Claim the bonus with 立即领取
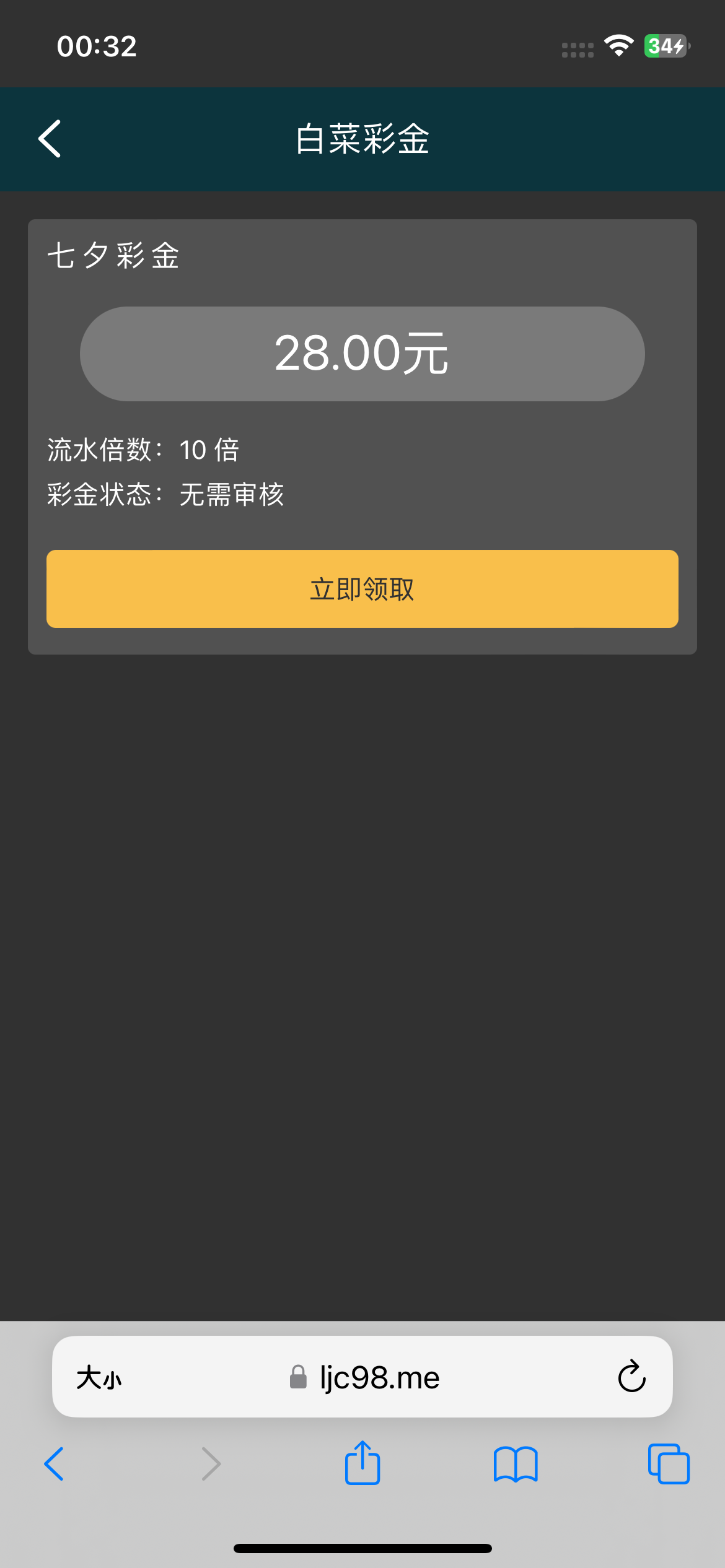 click(x=362, y=589)
